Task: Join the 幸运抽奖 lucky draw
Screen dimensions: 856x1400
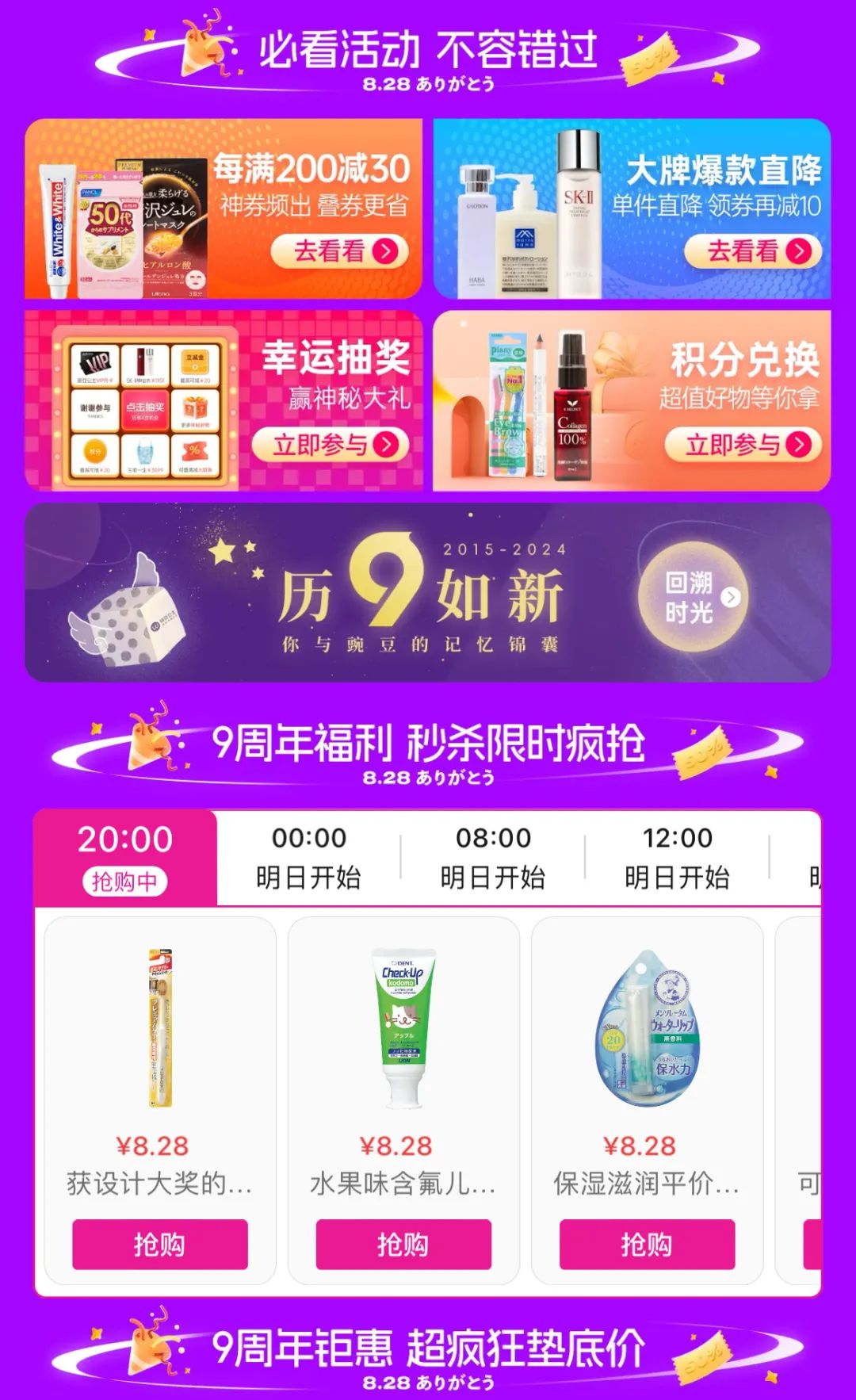Action: (331, 445)
